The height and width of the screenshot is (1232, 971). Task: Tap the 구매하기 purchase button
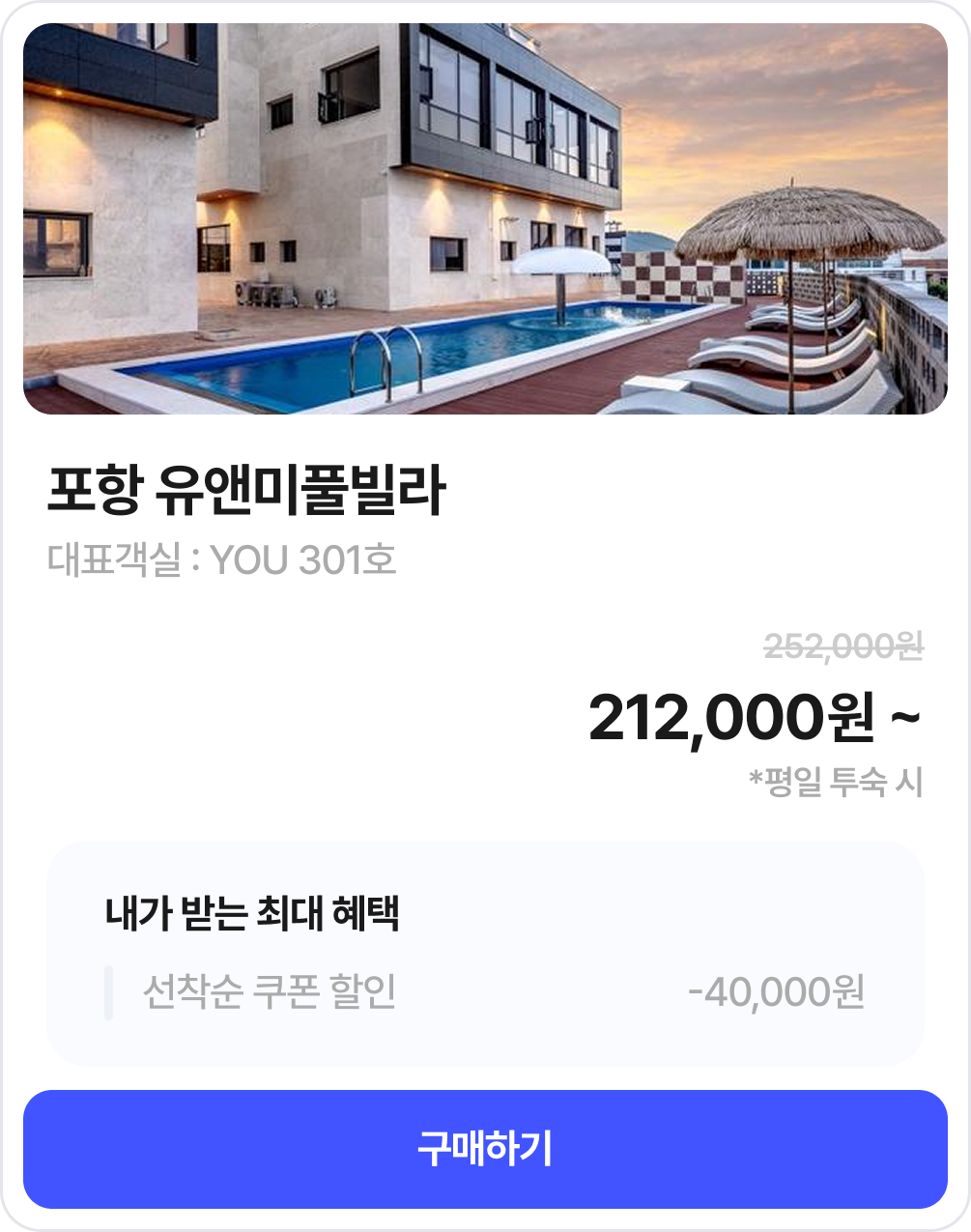(485, 1149)
